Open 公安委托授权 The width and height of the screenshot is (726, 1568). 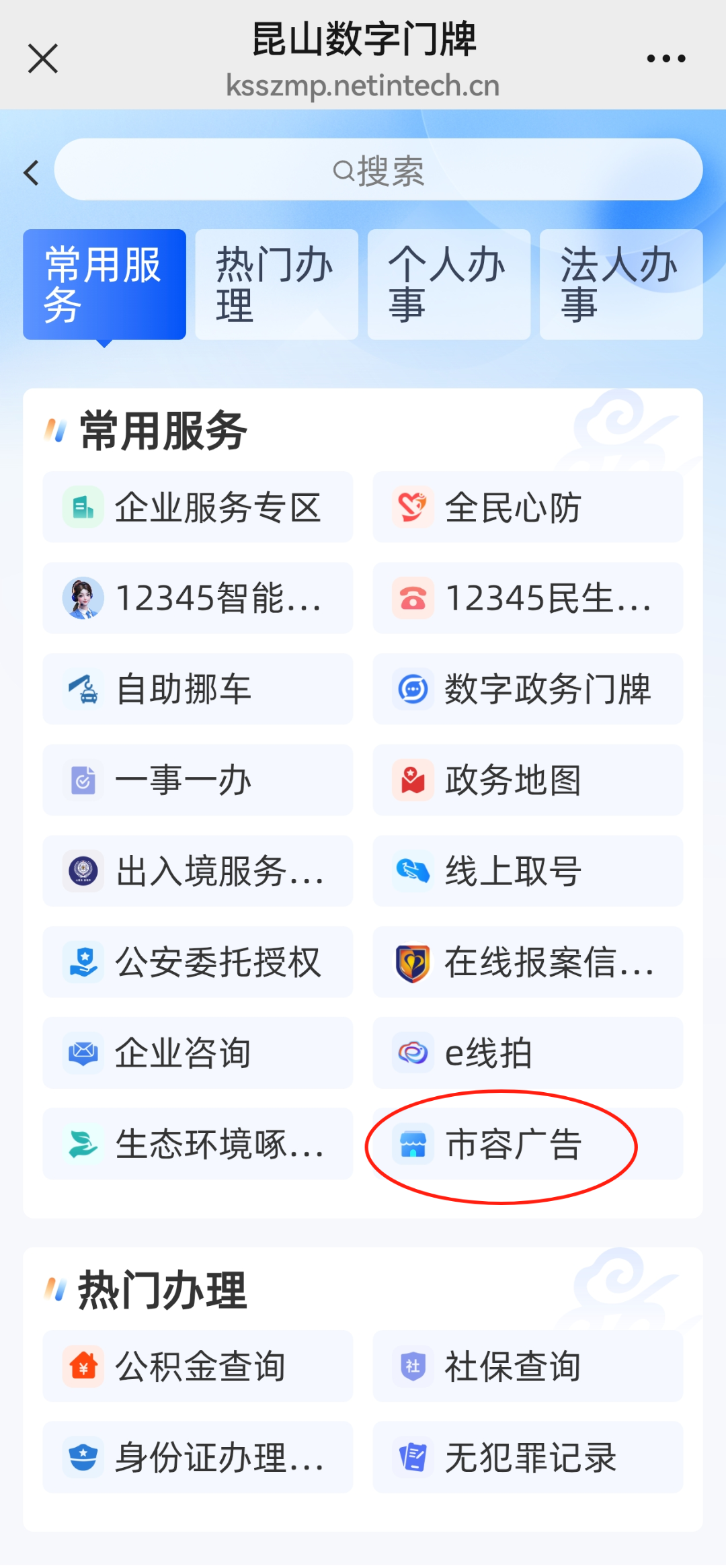(x=198, y=962)
